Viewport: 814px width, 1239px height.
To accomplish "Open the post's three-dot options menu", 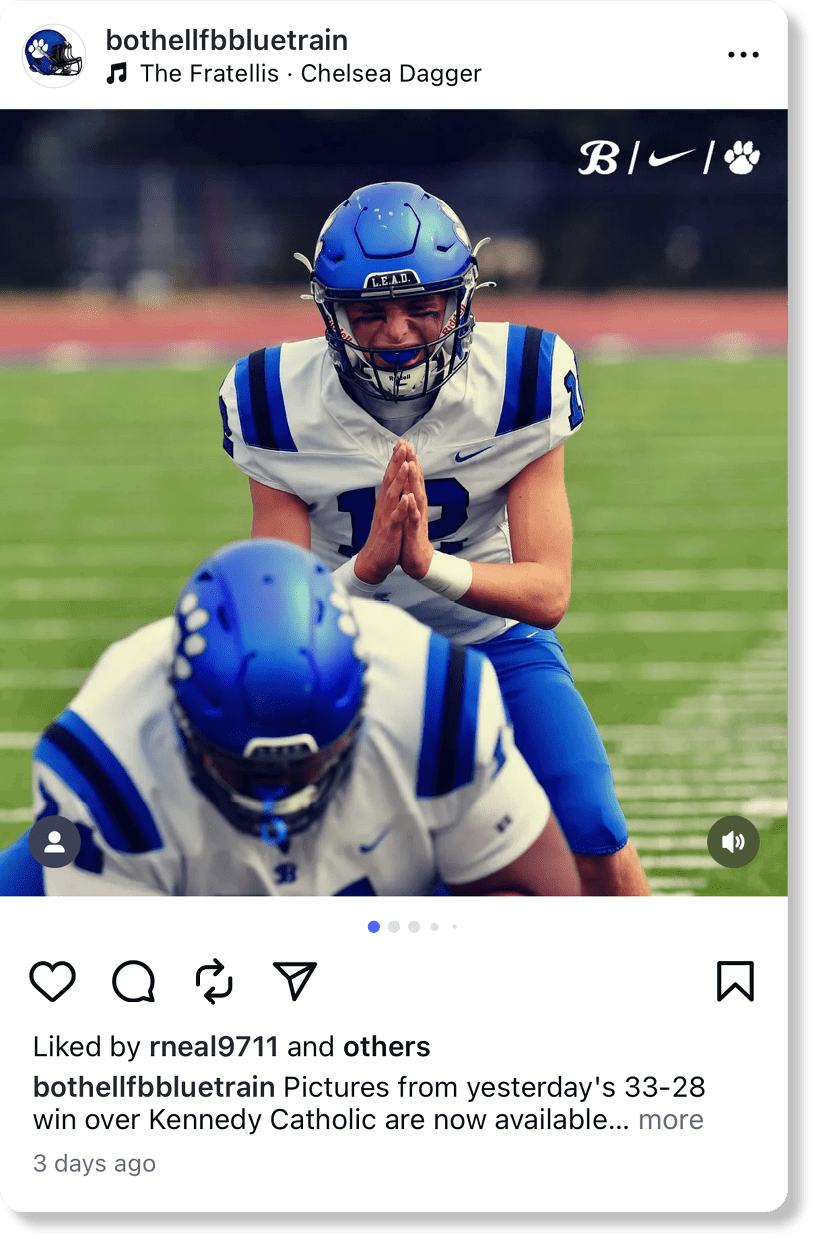I will (743, 55).
